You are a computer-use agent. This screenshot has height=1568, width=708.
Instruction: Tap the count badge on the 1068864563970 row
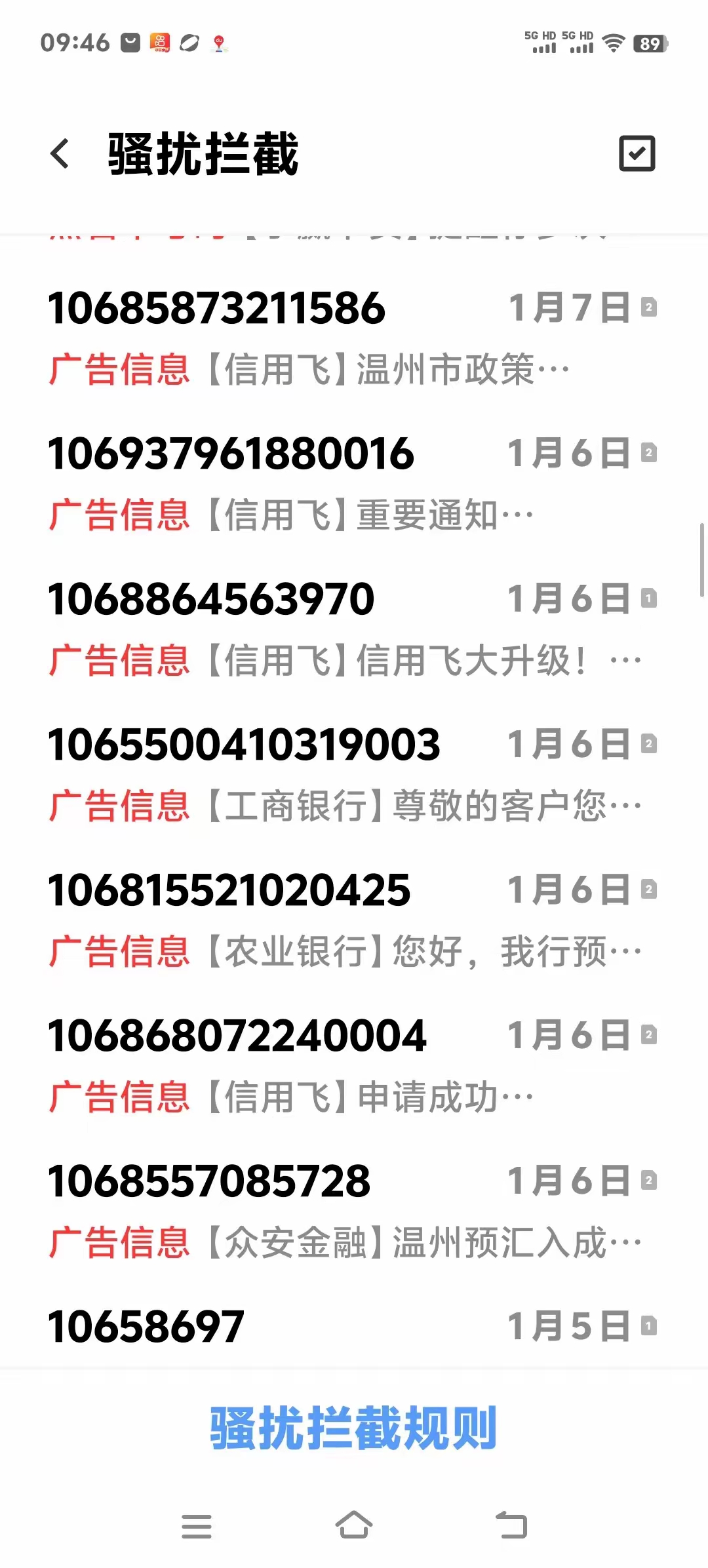650,598
